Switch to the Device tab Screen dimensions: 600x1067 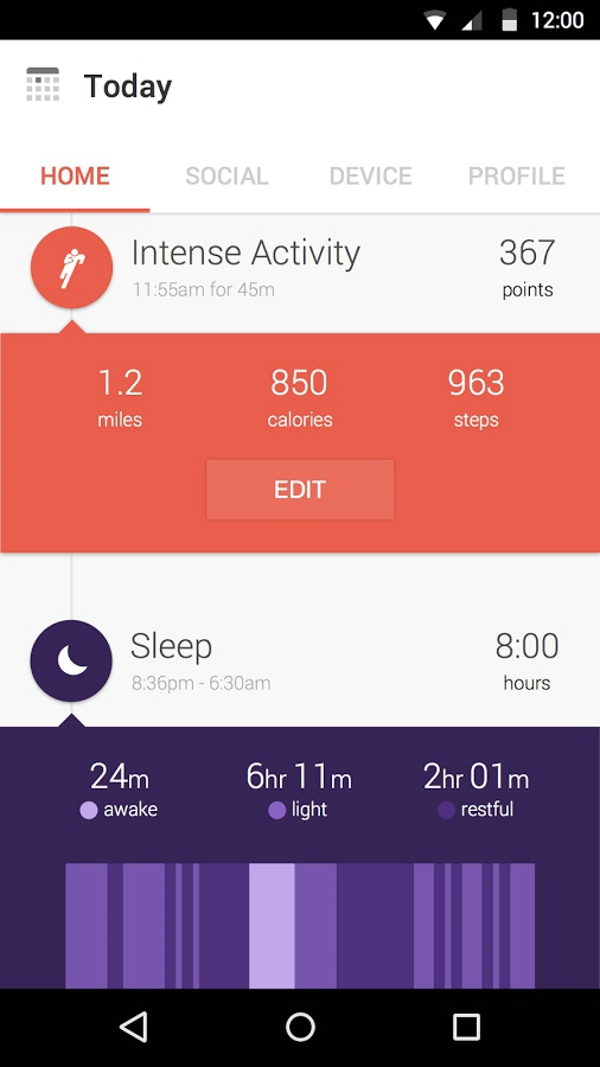pyautogui.click(x=370, y=176)
